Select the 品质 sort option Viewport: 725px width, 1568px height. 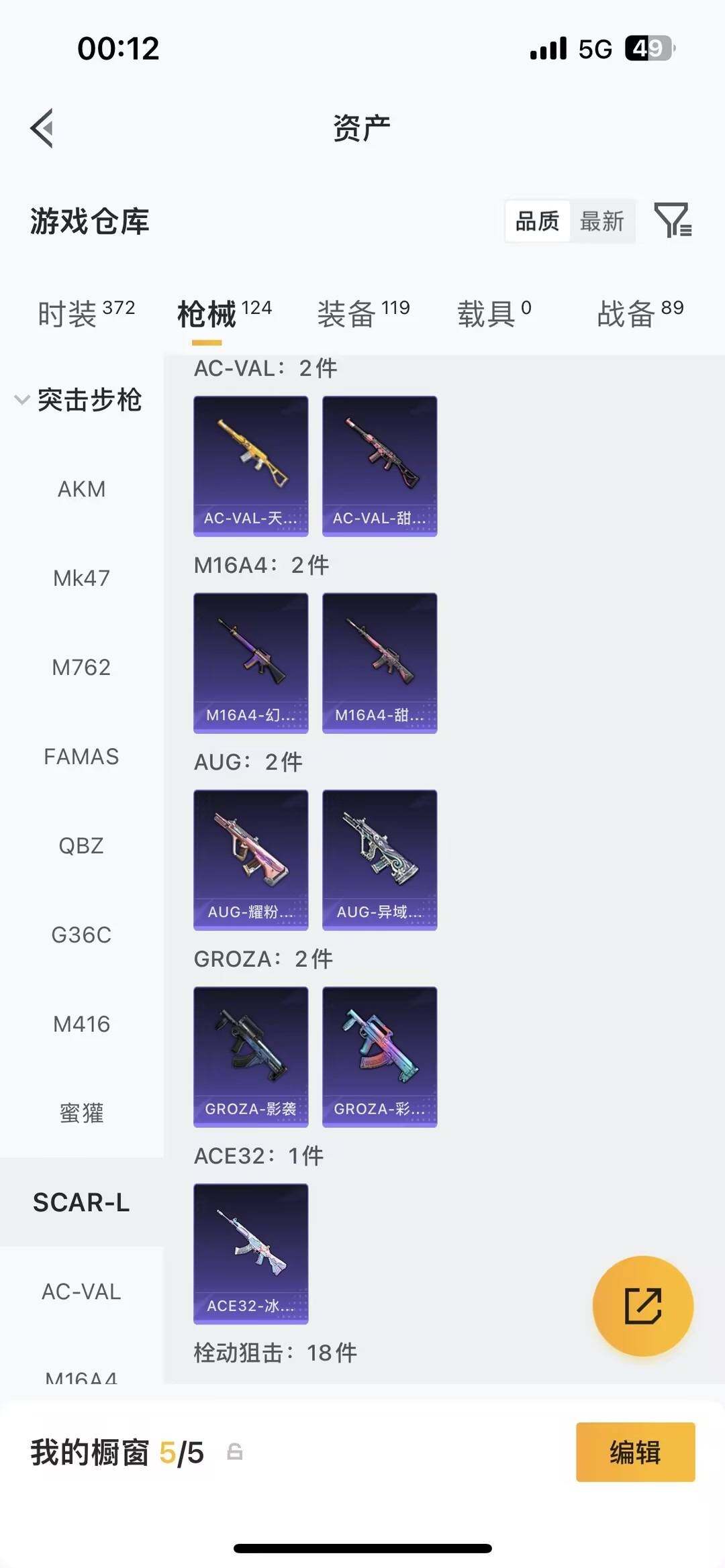(x=537, y=221)
